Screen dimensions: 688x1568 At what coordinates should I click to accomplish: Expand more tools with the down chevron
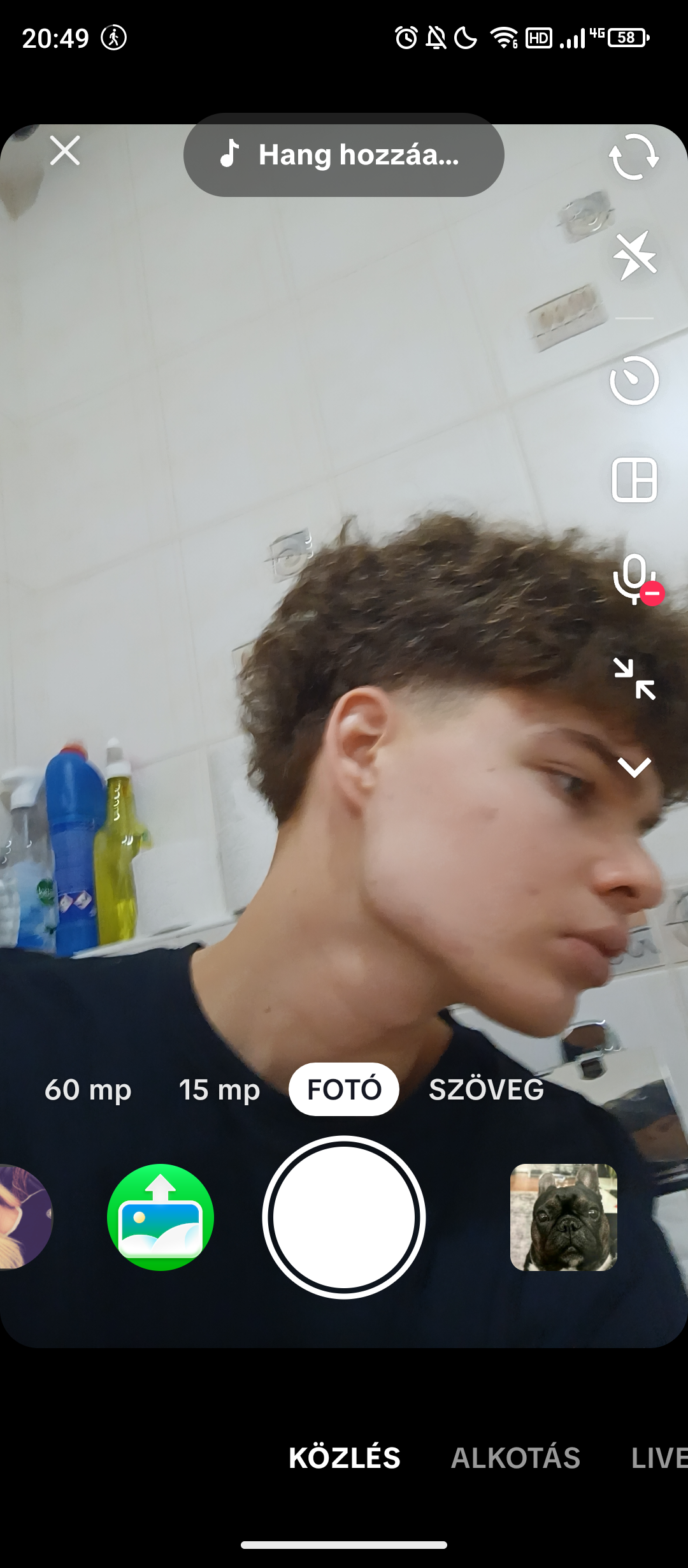coord(634,767)
